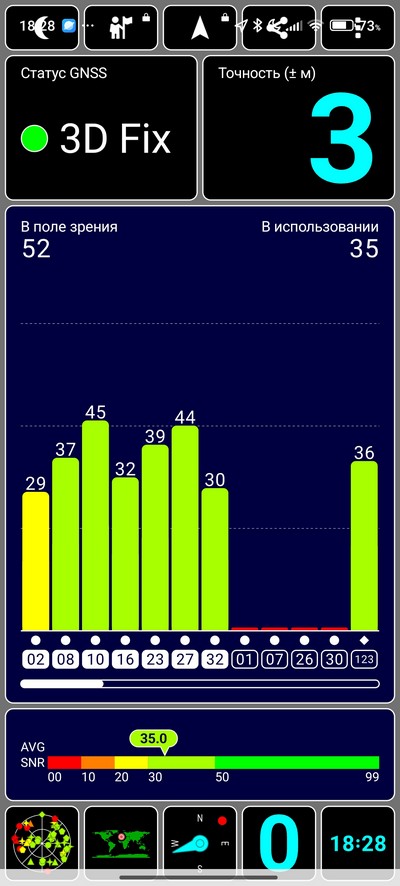Select satellite 10 in the signal chart
400x886 pixels.
point(95,660)
